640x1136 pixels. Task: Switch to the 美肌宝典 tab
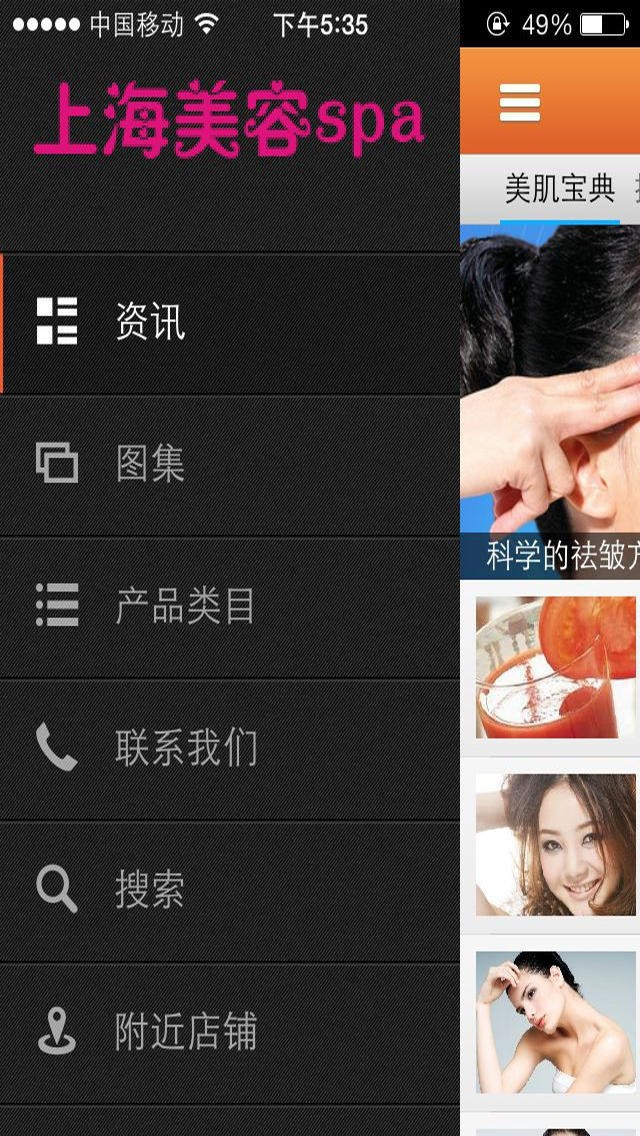coord(559,189)
